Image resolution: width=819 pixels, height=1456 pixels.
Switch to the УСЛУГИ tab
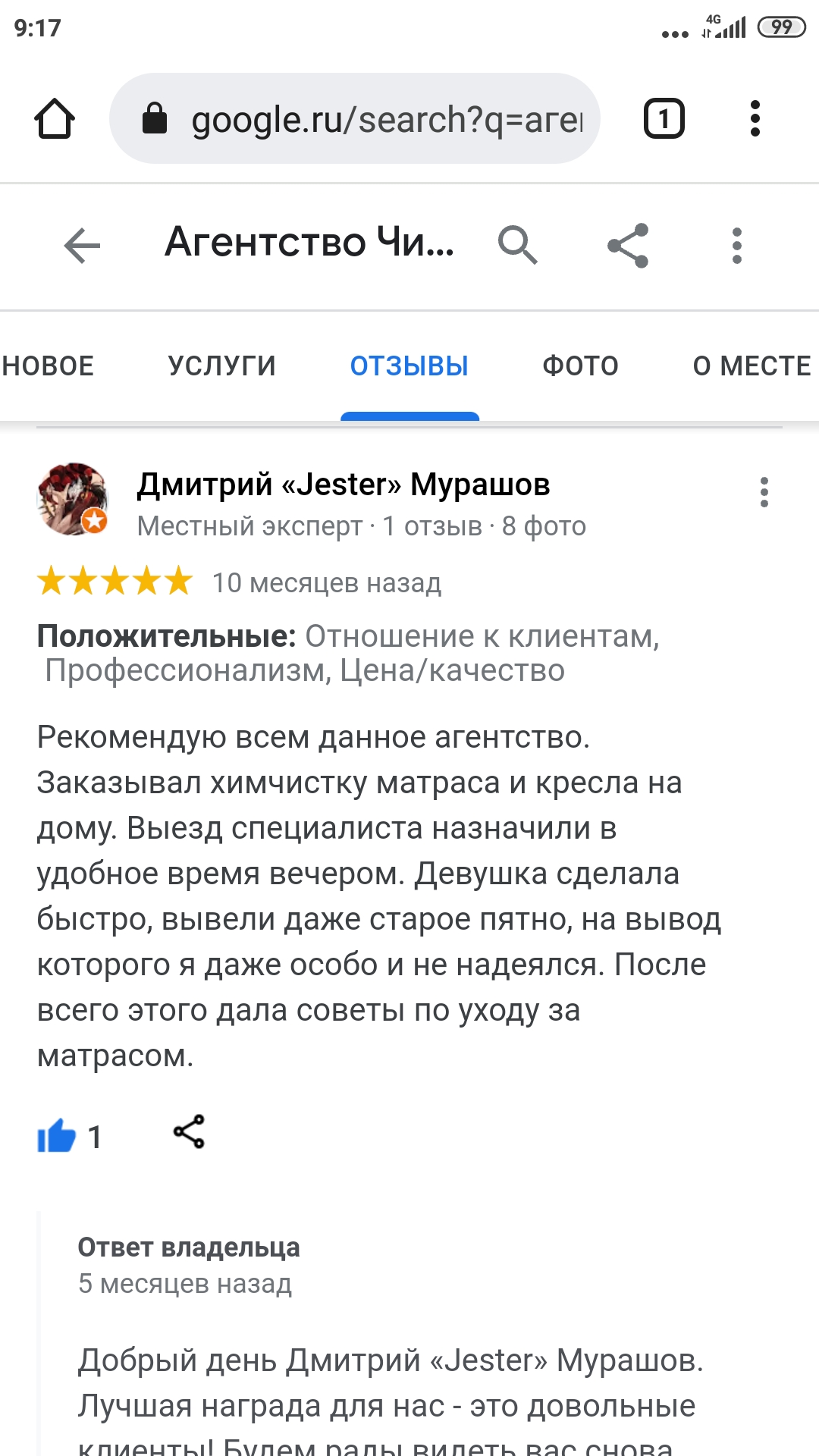(222, 366)
